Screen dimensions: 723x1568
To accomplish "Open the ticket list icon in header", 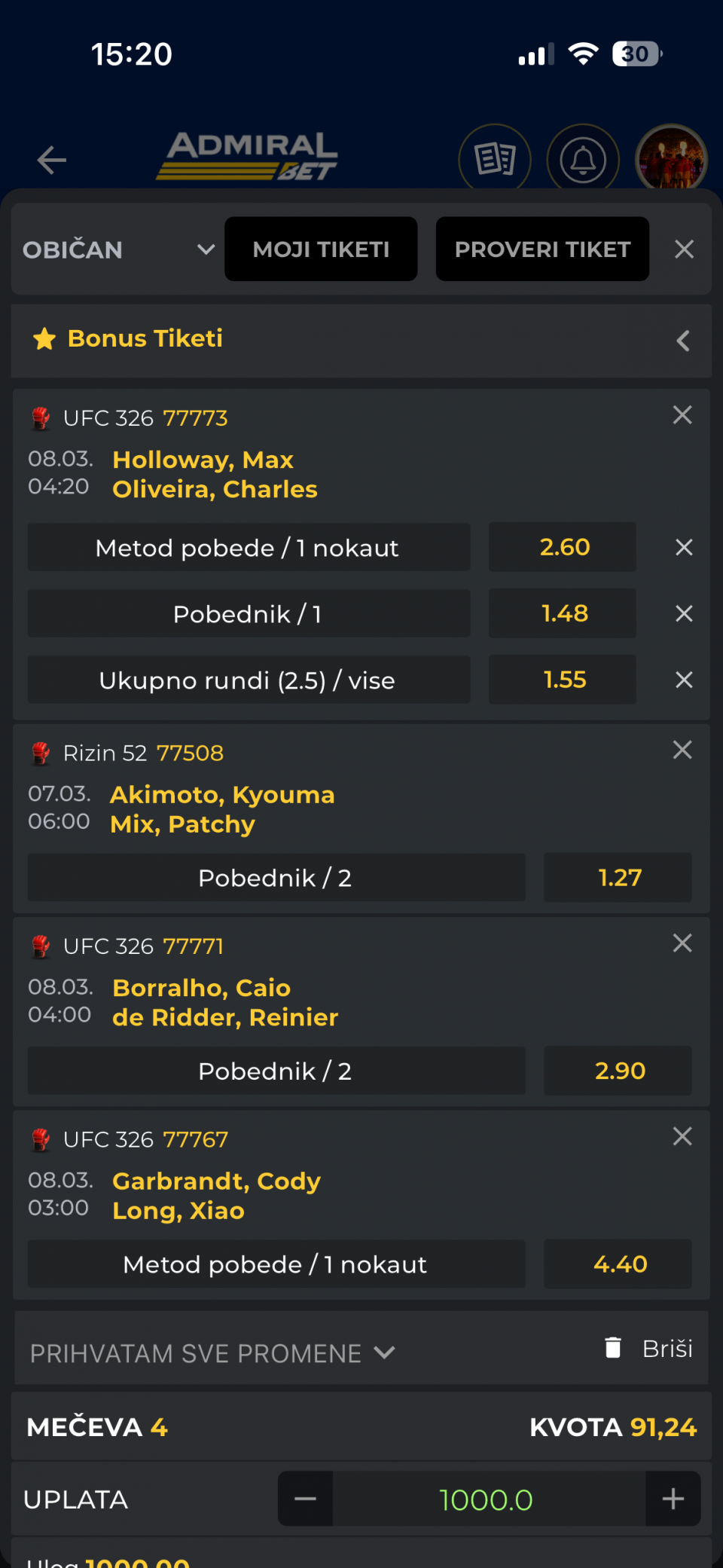I will [x=495, y=159].
